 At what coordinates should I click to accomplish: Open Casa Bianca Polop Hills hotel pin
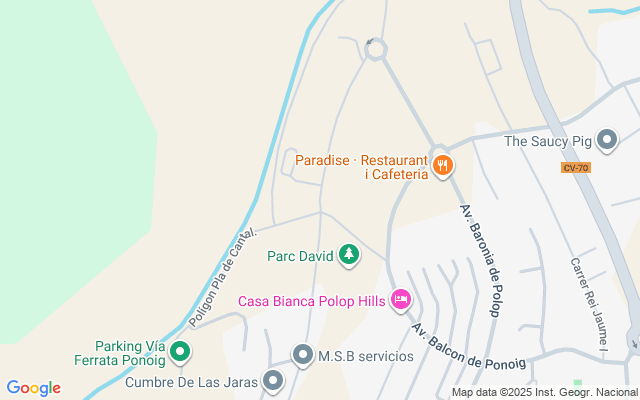point(402,299)
